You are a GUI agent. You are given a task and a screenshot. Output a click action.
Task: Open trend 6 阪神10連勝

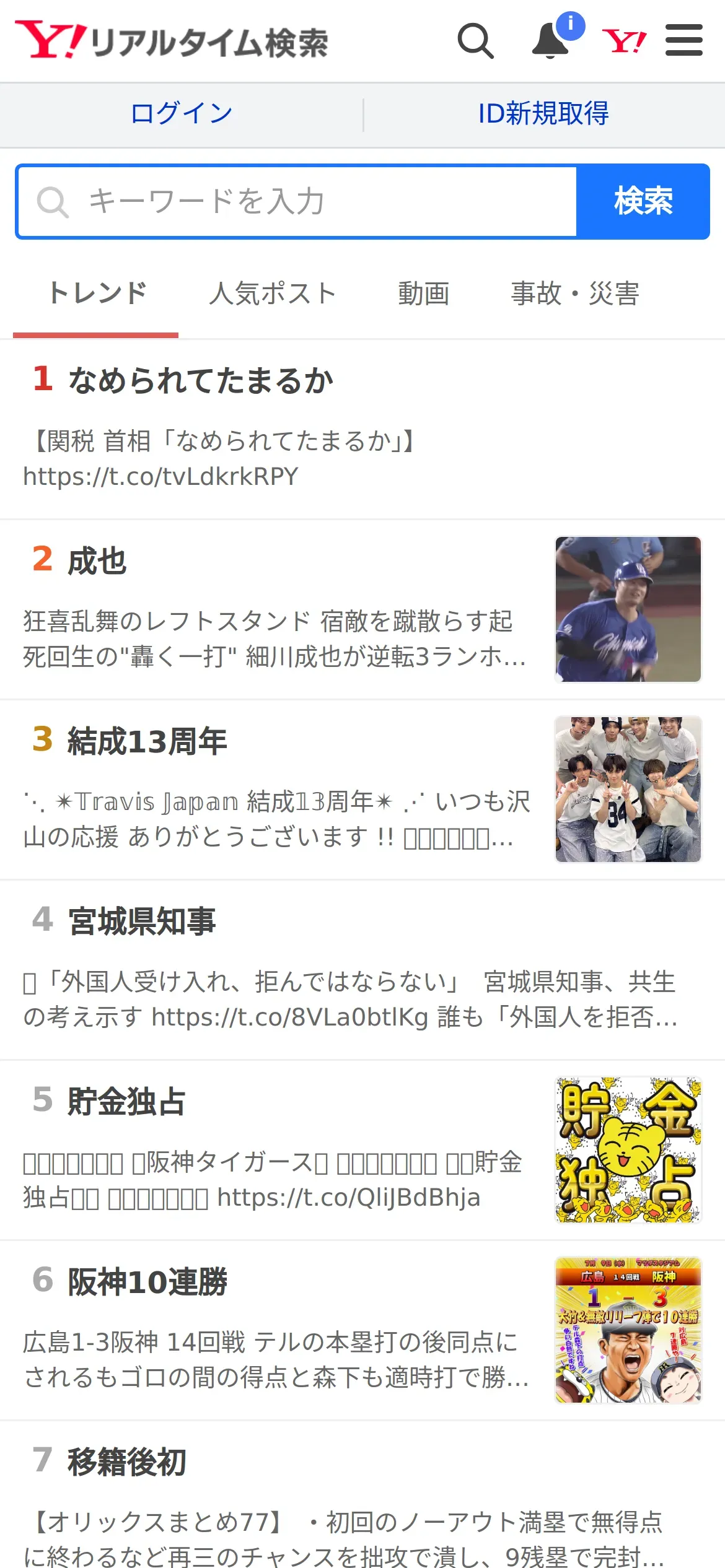[x=362, y=1331]
